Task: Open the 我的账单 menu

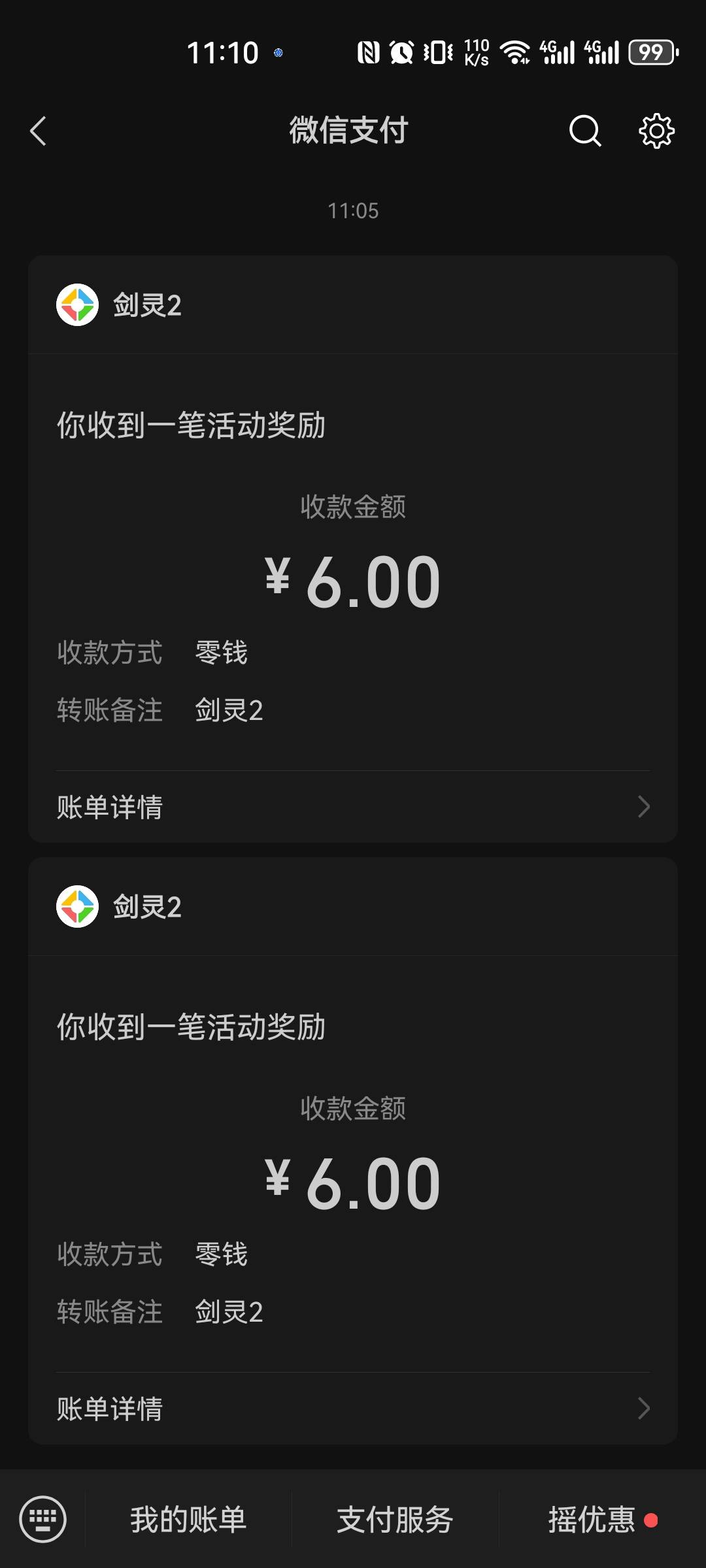Action: [188, 1519]
